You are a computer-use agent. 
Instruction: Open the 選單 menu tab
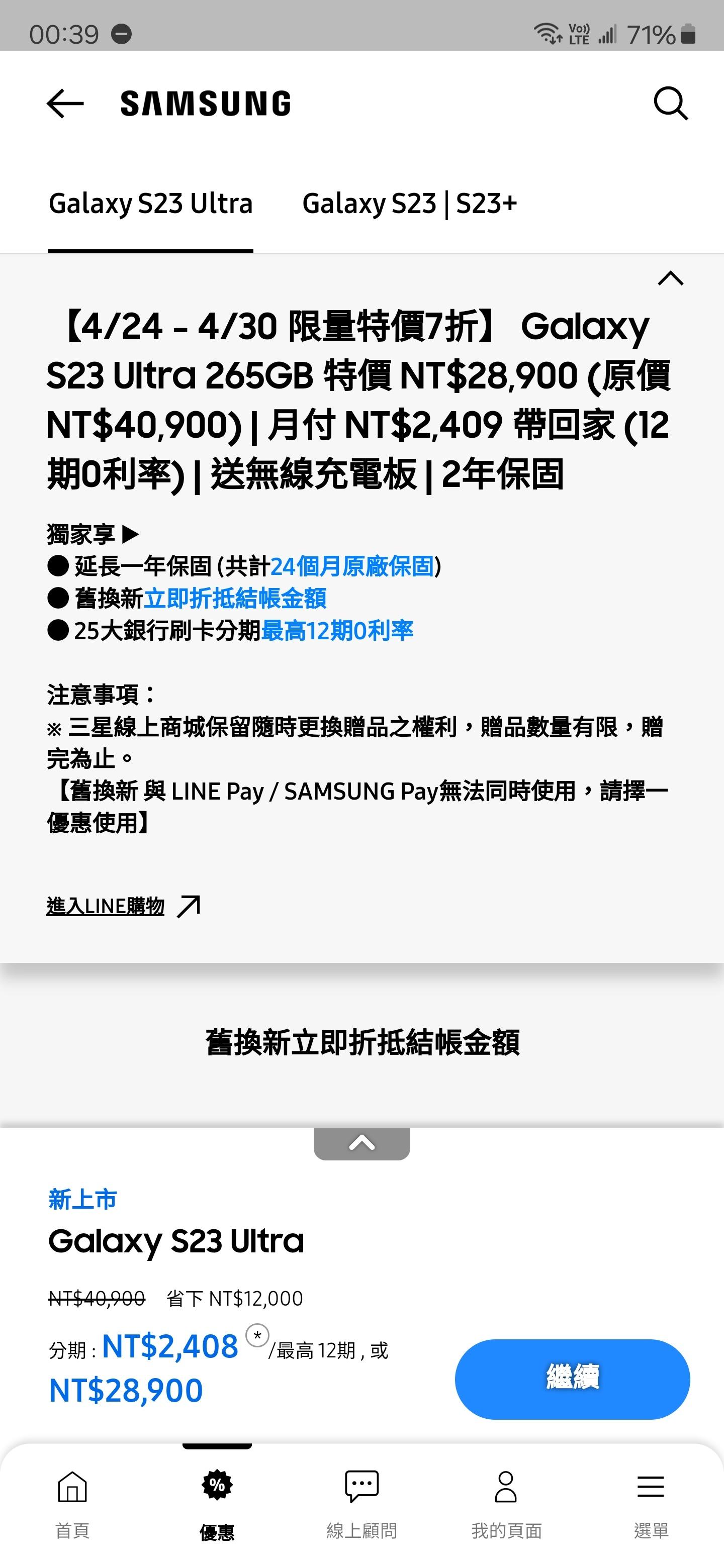(651, 1504)
